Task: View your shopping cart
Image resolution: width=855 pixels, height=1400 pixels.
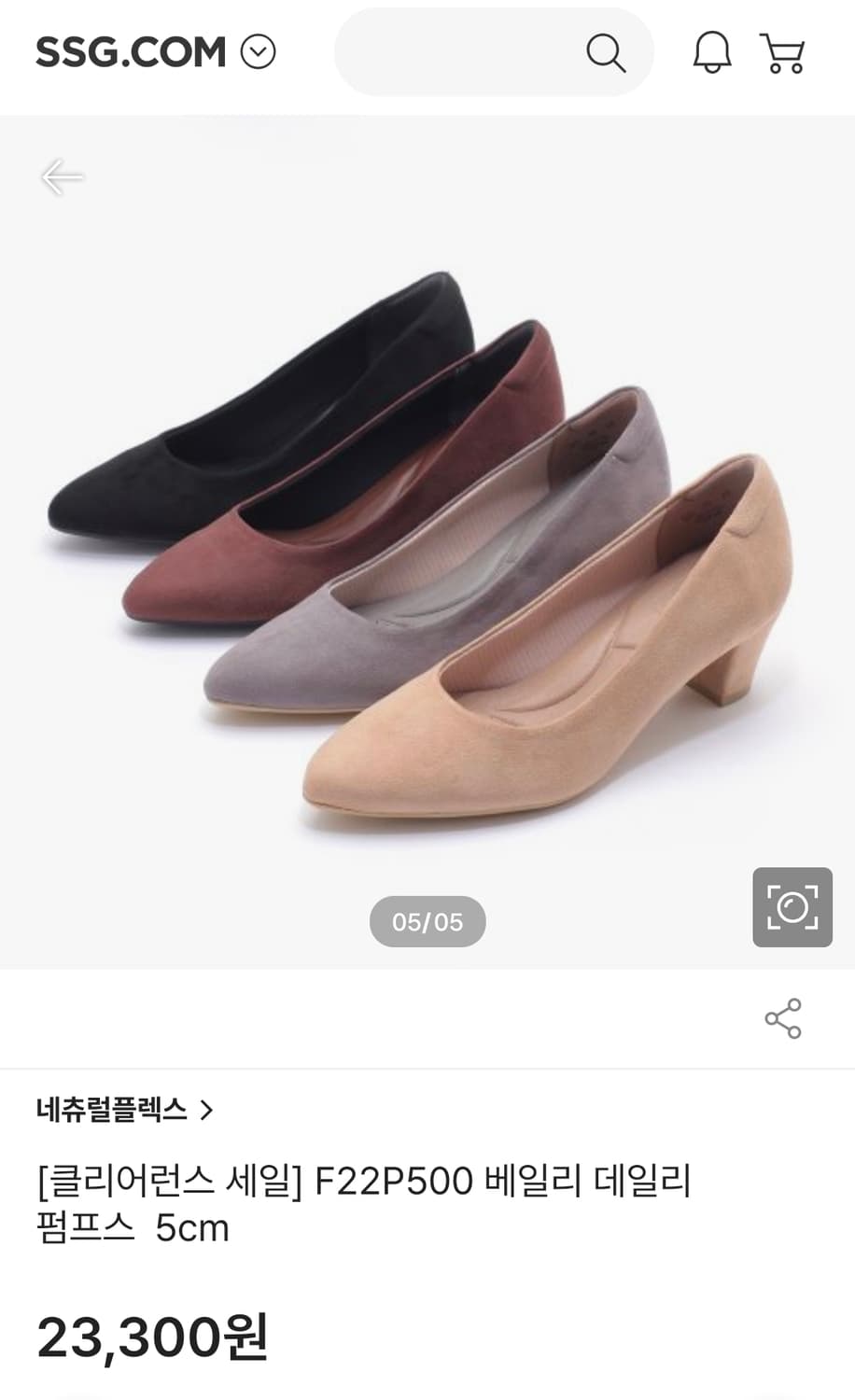Action: [x=784, y=51]
